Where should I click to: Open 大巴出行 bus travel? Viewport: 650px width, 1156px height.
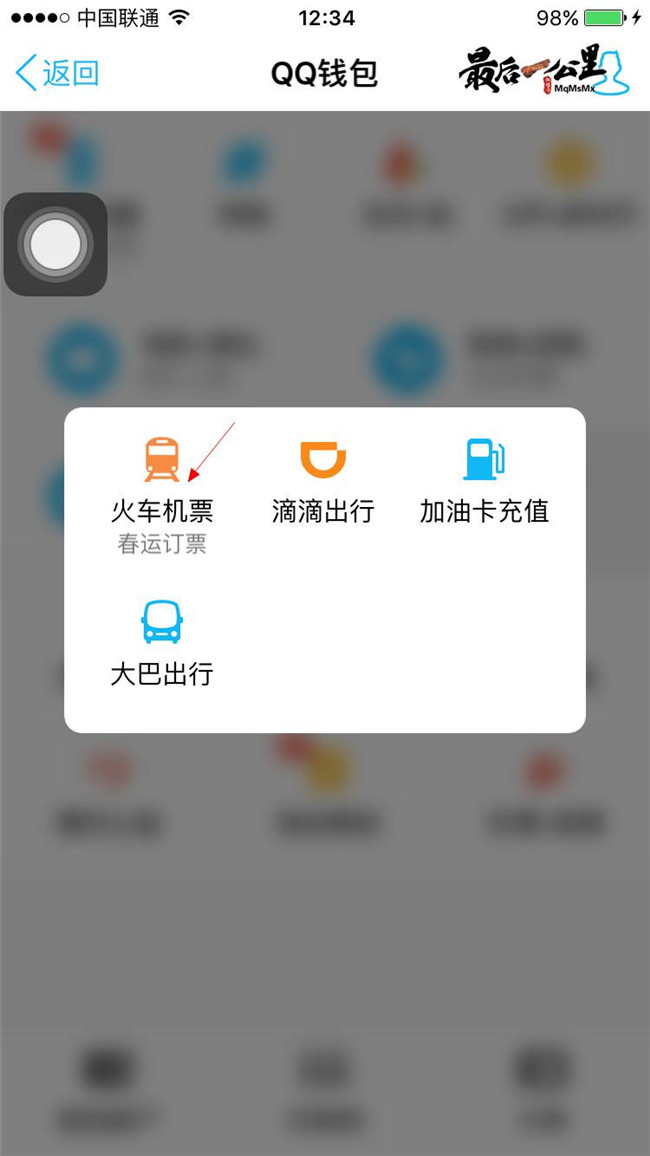point(161,645)
